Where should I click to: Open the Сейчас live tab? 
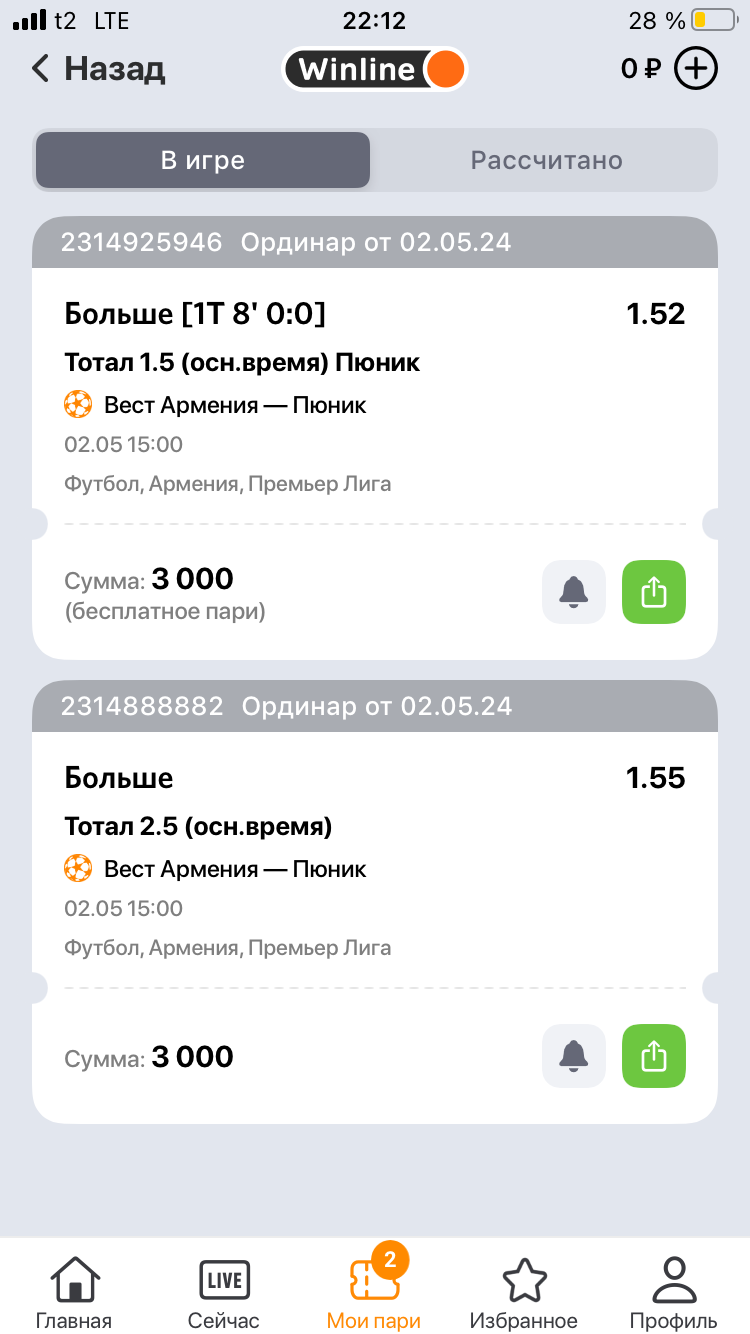224,1292
